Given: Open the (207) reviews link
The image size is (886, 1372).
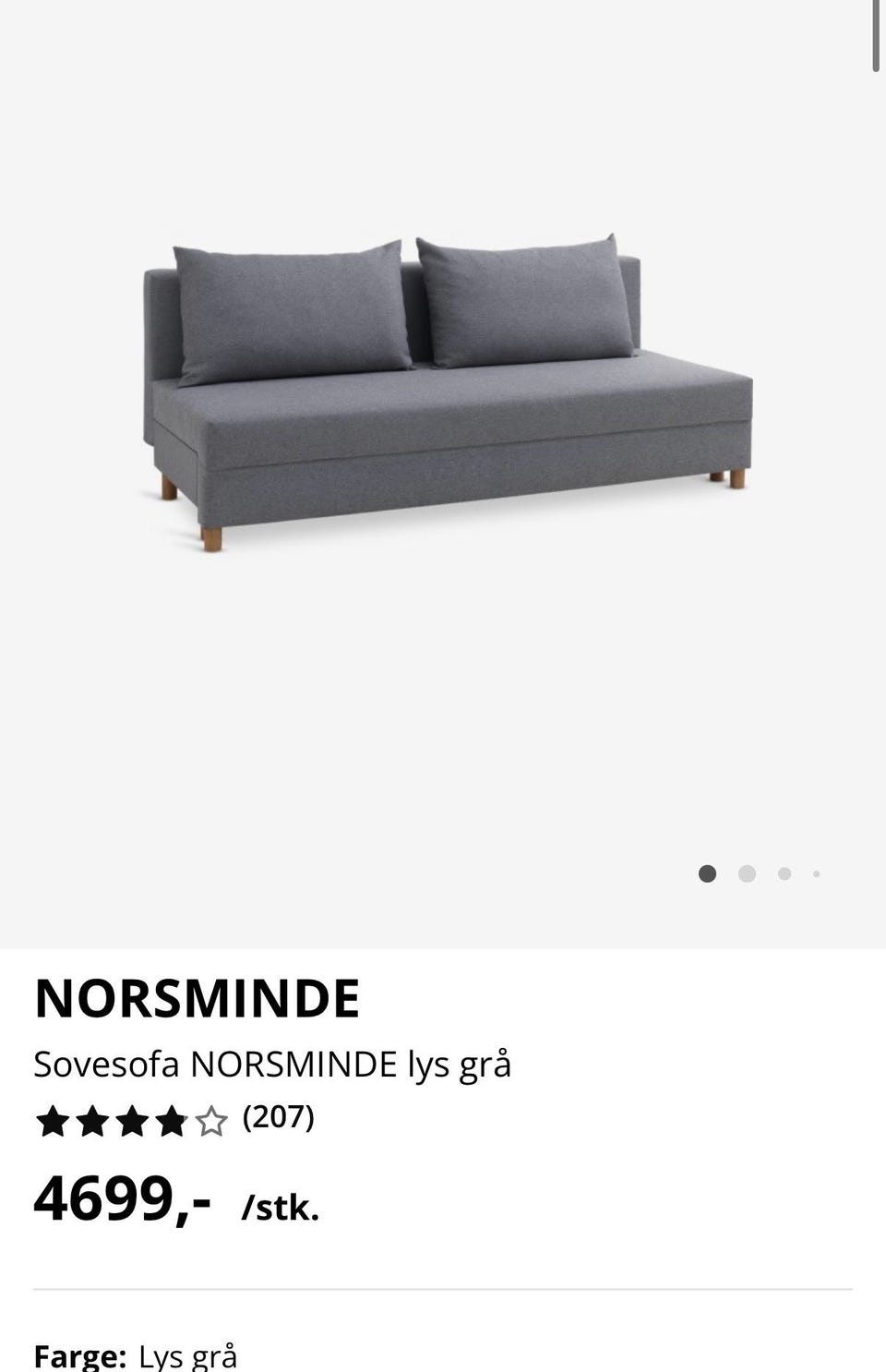Looking at the screenshot, I should coord(278,1118).
